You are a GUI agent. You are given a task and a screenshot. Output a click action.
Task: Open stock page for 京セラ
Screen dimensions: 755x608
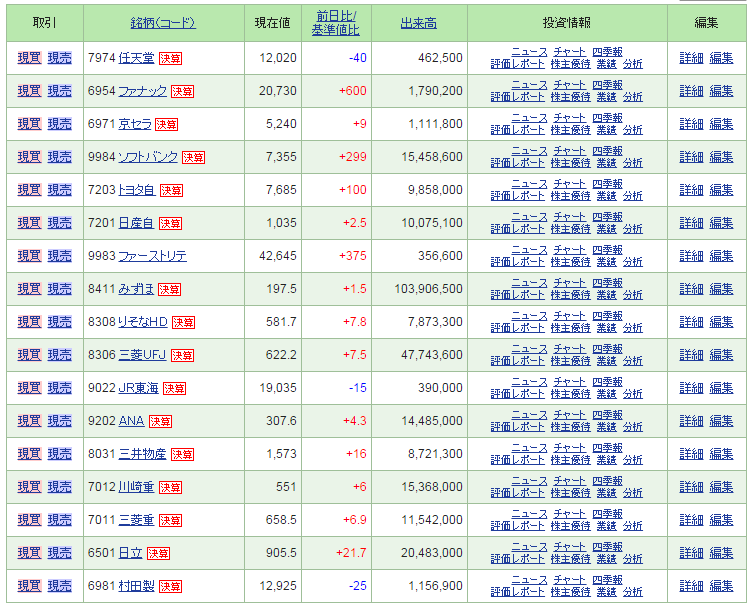136,124
